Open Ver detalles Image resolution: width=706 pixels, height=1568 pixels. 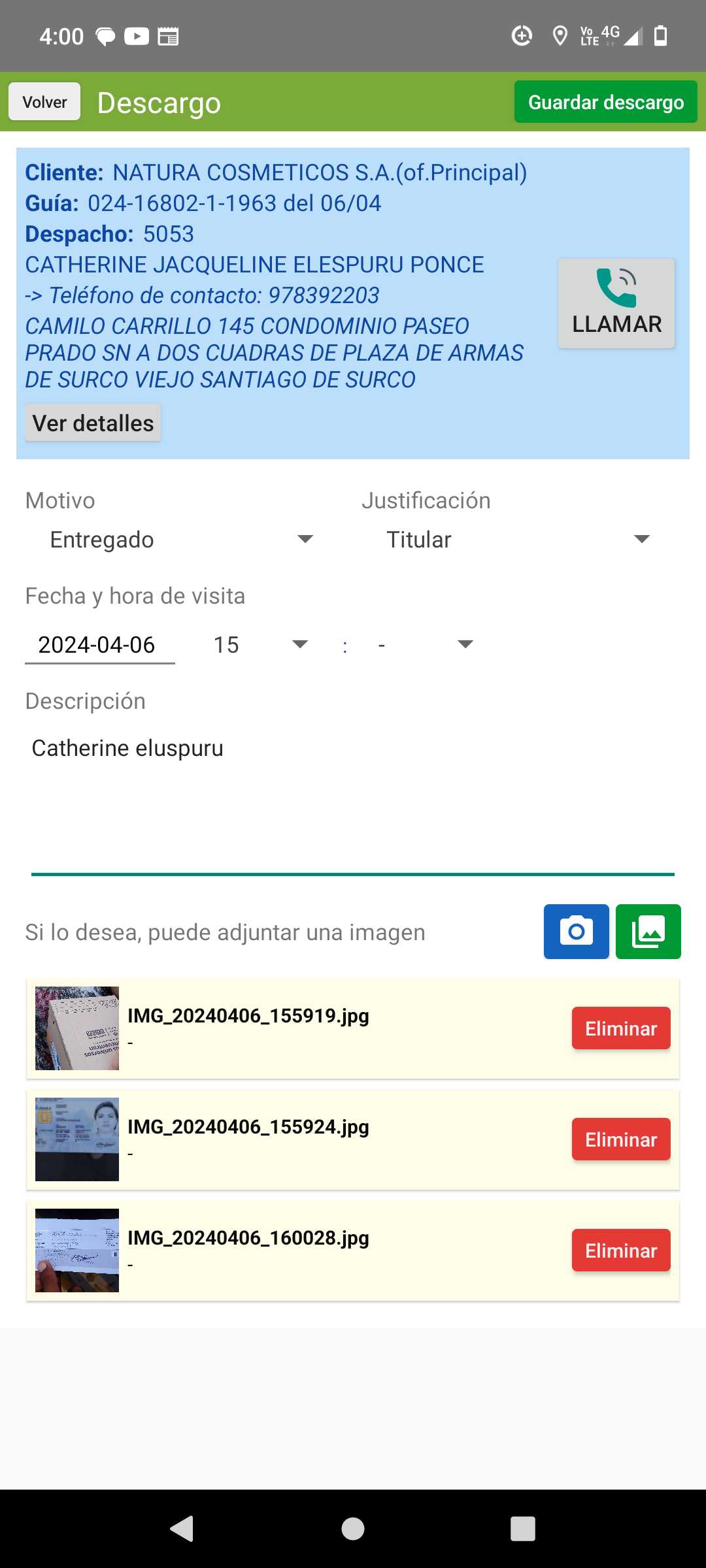93,423
